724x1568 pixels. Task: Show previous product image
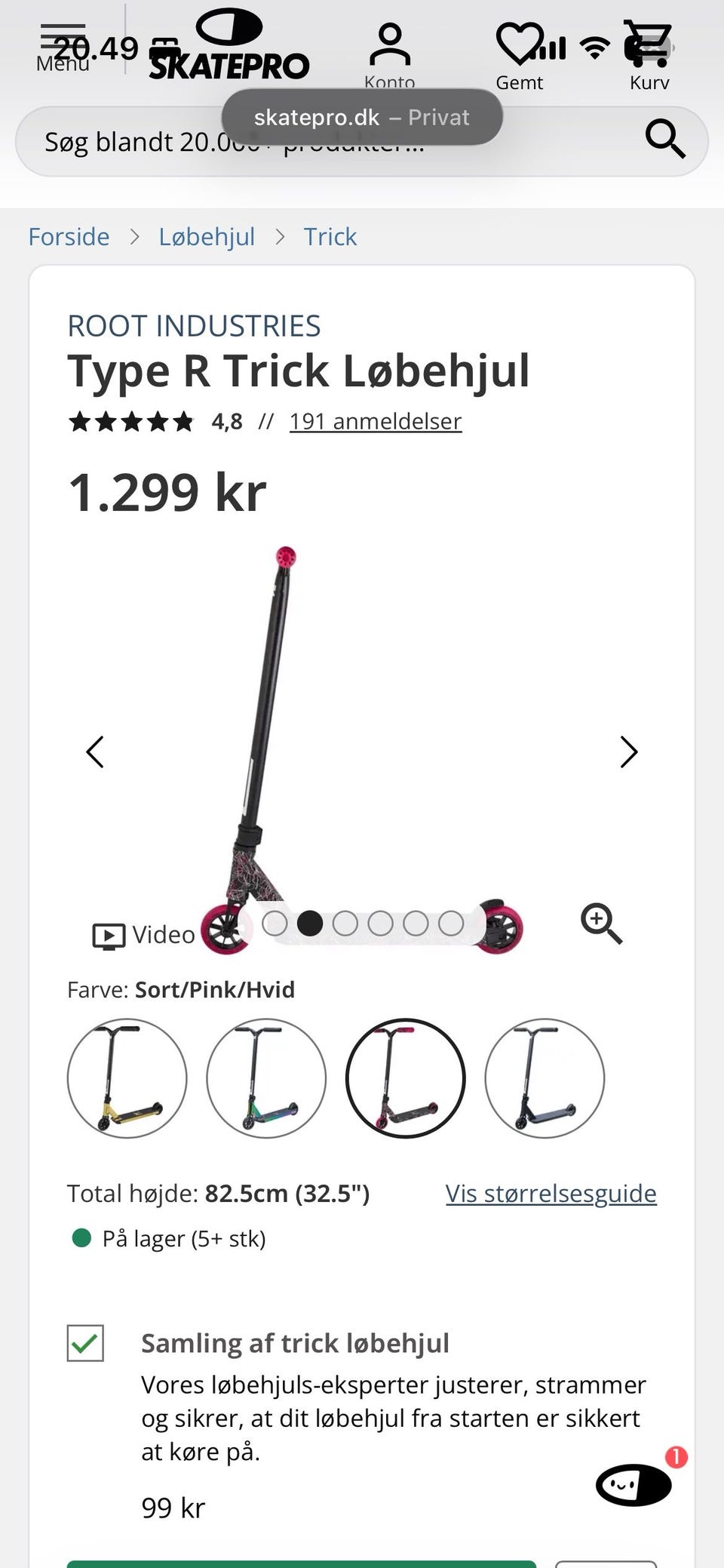click(95, 752)
